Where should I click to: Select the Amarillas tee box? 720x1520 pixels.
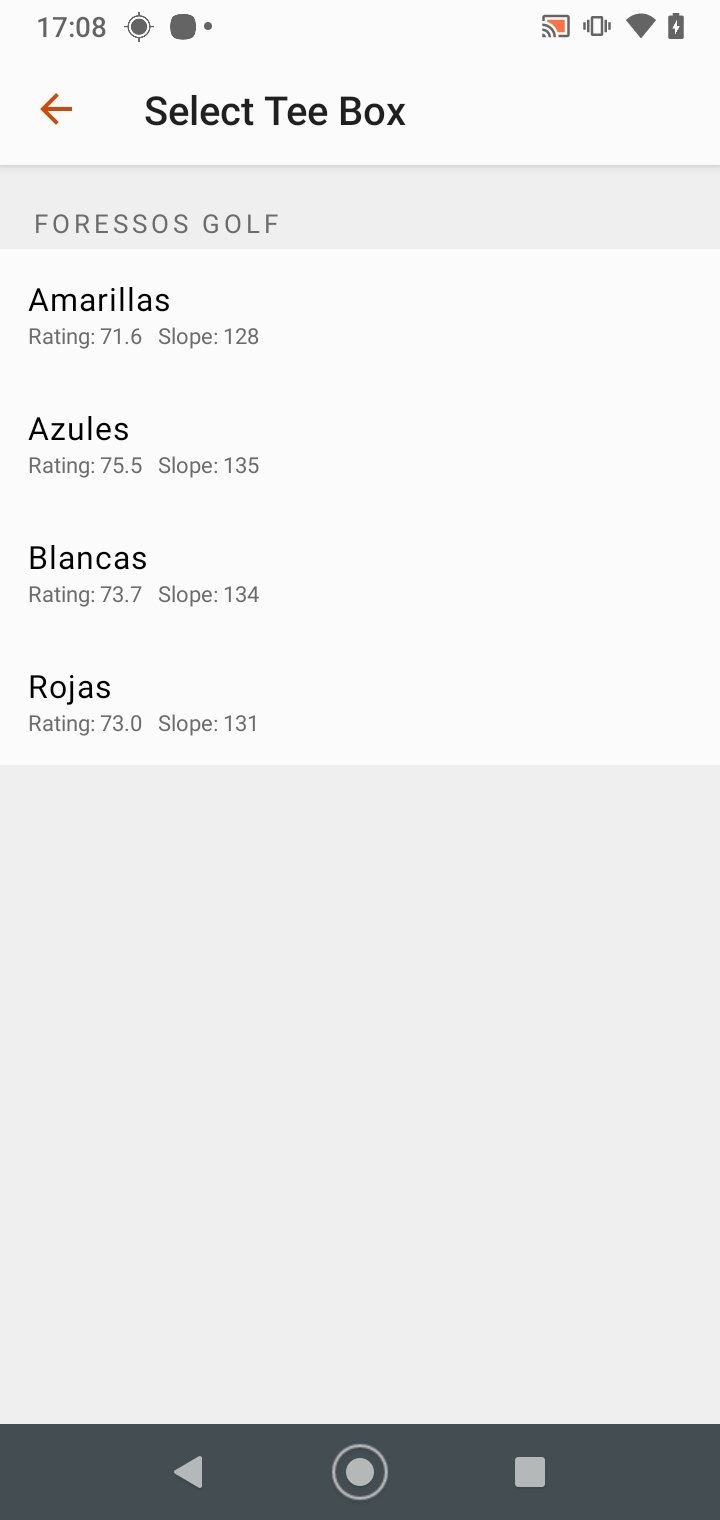pos(360,315)
